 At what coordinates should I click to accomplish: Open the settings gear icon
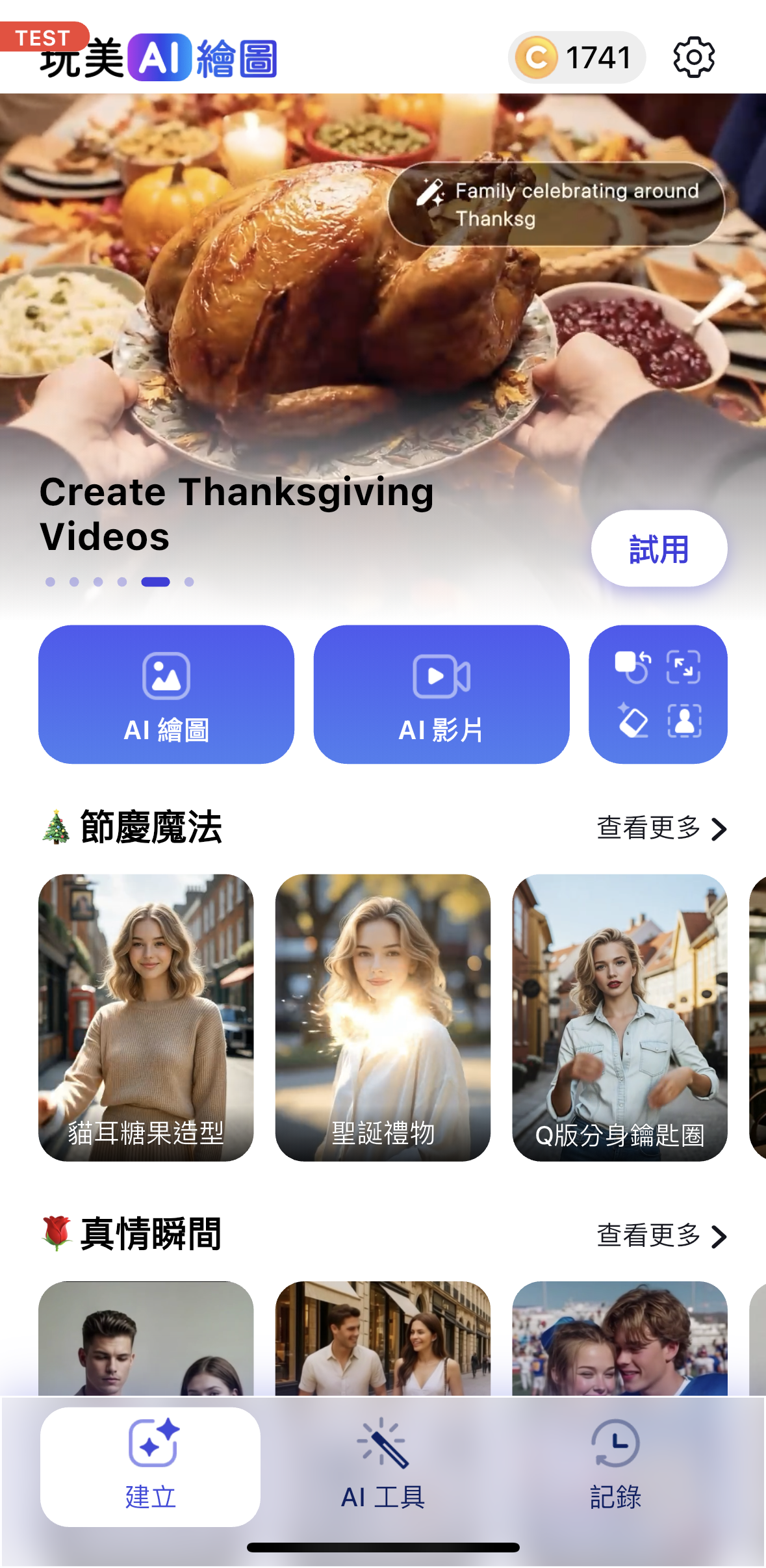point(693,57)
